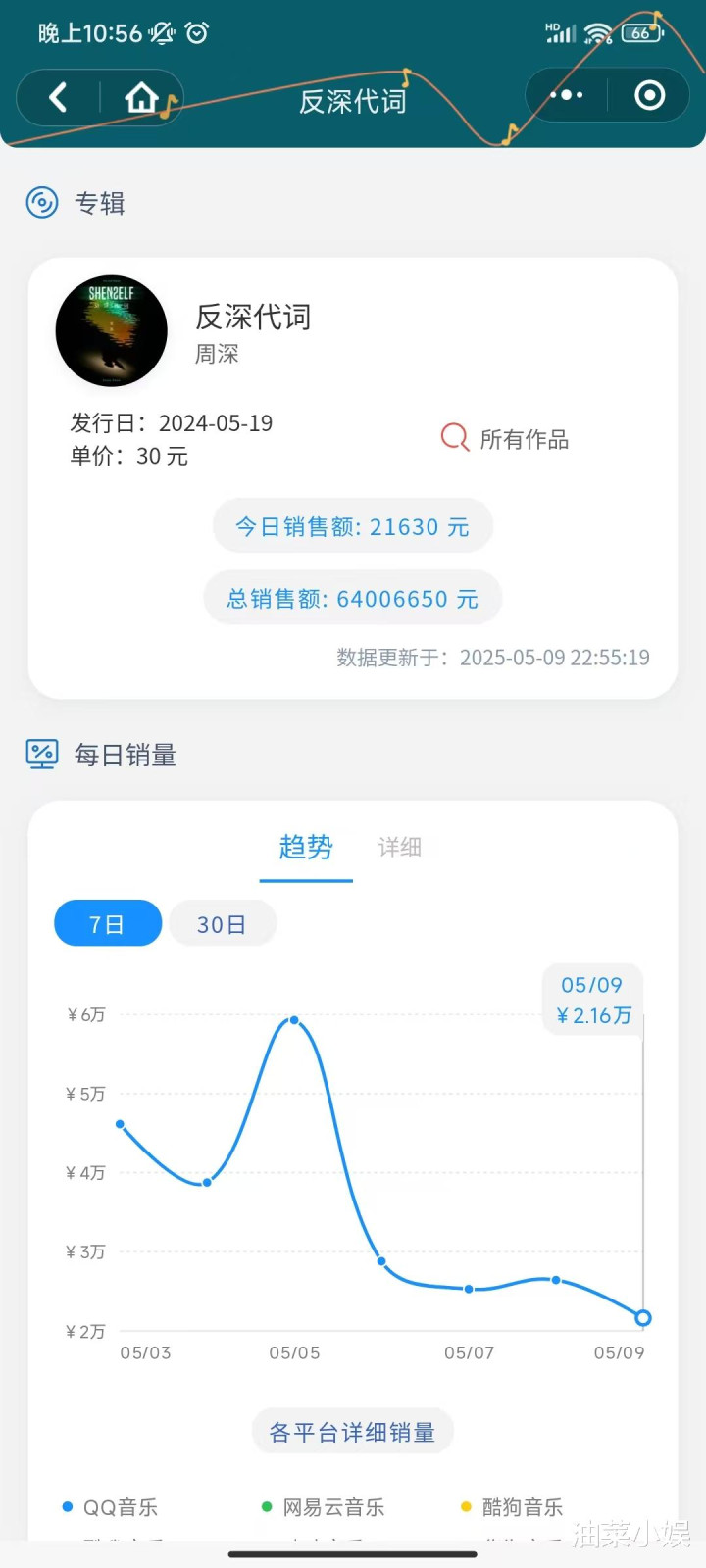Show the 7日 sales range
The width and height of the screenshot is (706, 1568).
(x=108, y=923)
